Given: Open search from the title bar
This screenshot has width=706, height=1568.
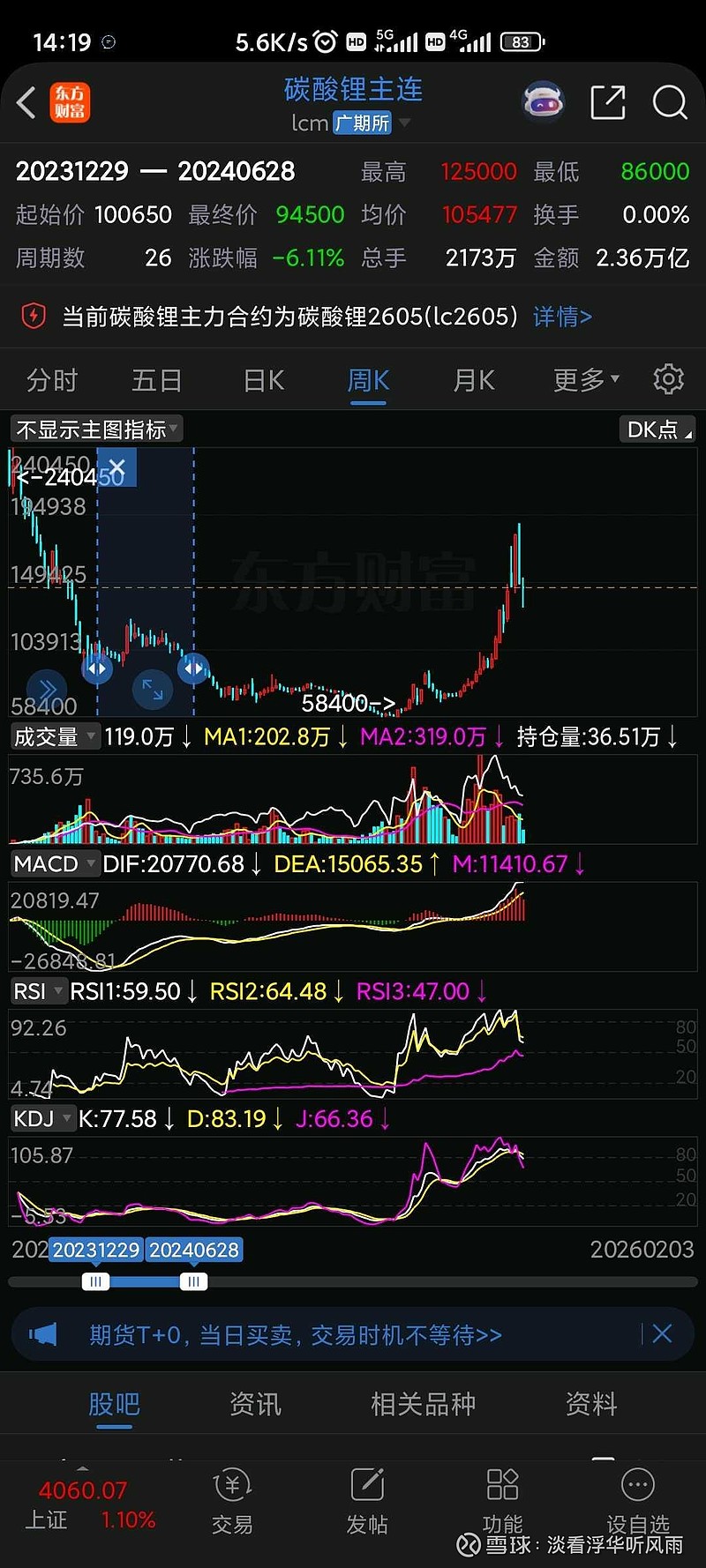Looking at the screenshot, I should pyautogui.click(x=670, y=102).
